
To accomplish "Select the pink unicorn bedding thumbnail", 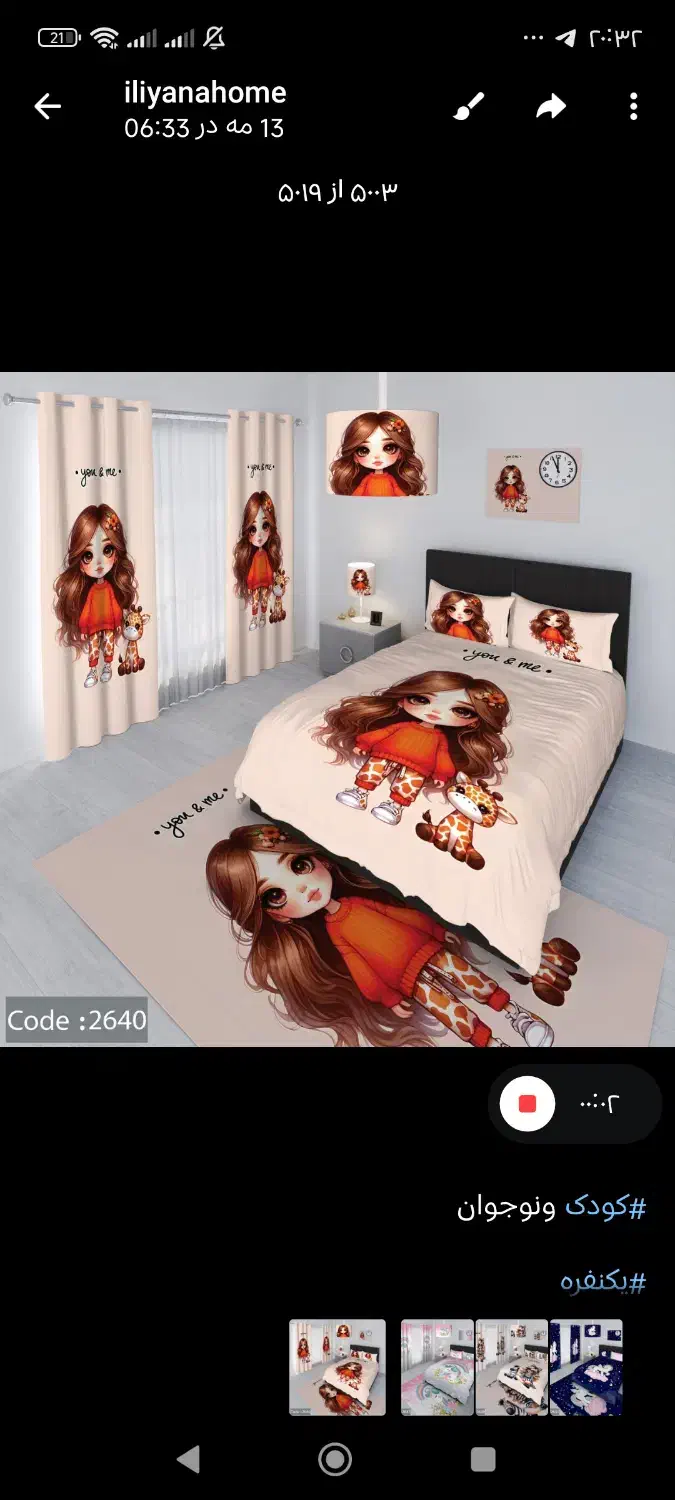I will (437, 1367).
